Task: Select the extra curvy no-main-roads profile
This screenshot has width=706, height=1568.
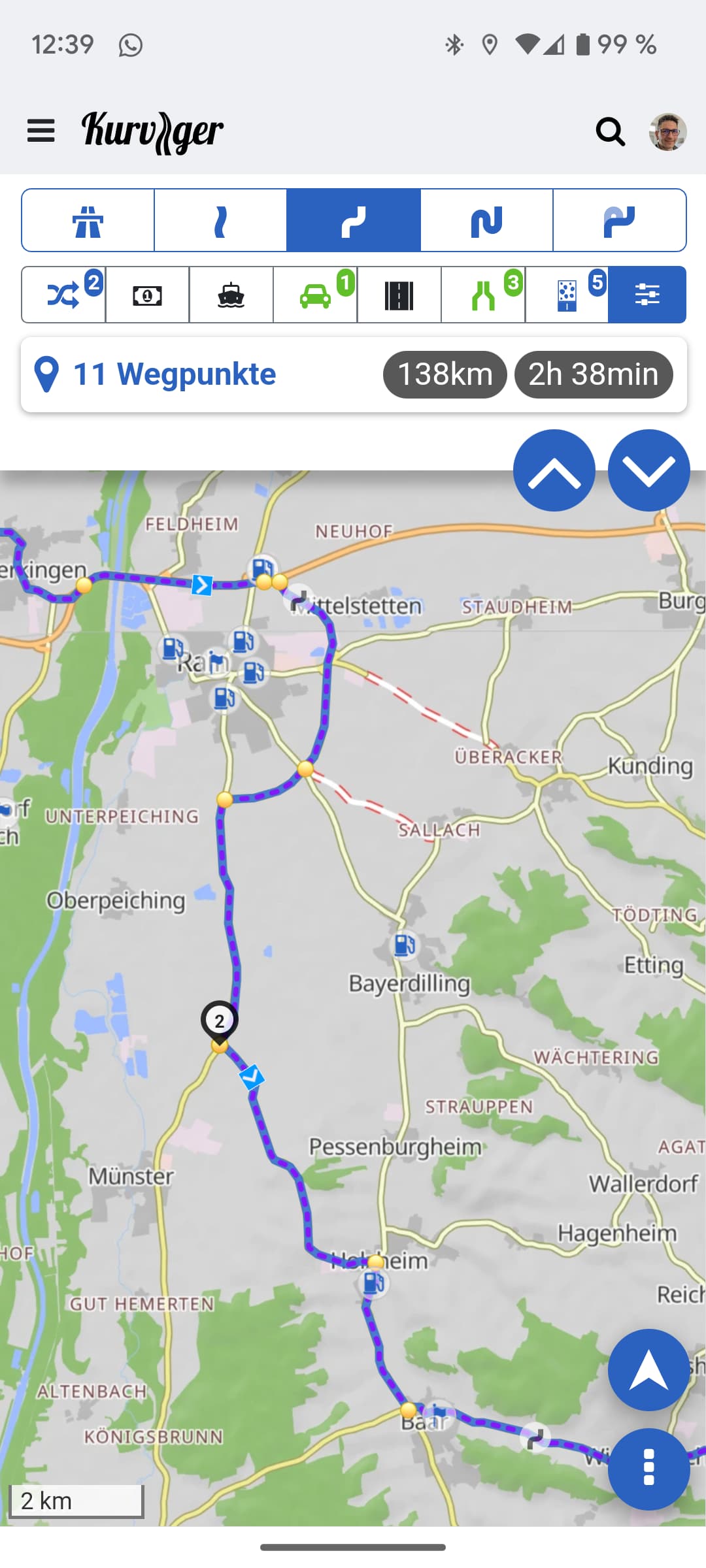Action: (619, 220)
